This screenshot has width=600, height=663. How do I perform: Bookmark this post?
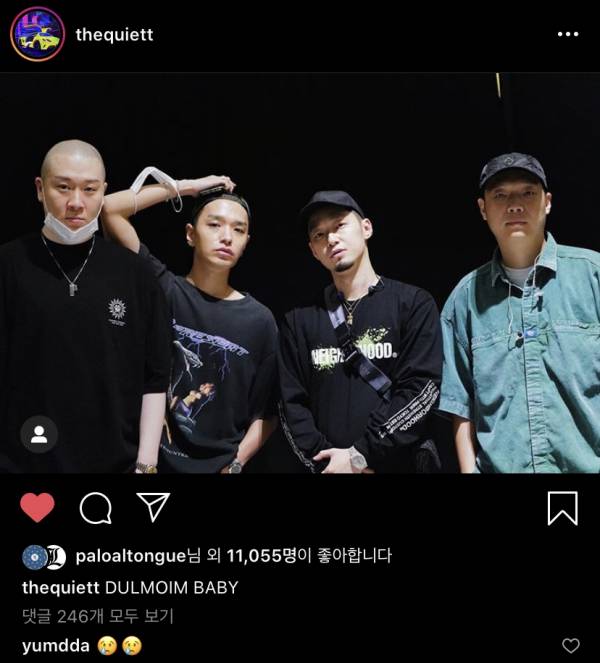click(x=562, y=508)
